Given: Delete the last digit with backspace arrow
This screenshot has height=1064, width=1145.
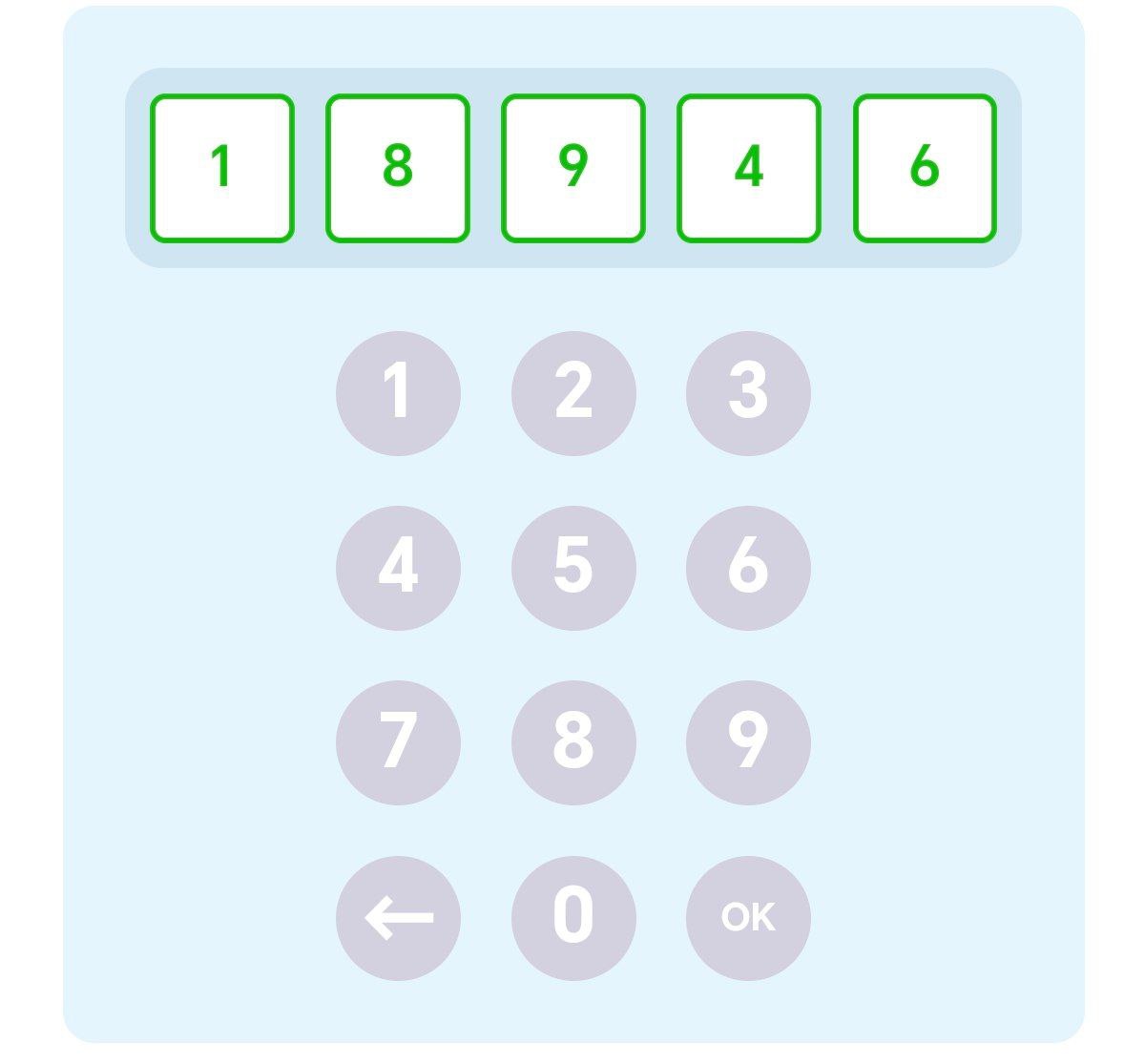Looking at the screenshot, I should 398,918.
